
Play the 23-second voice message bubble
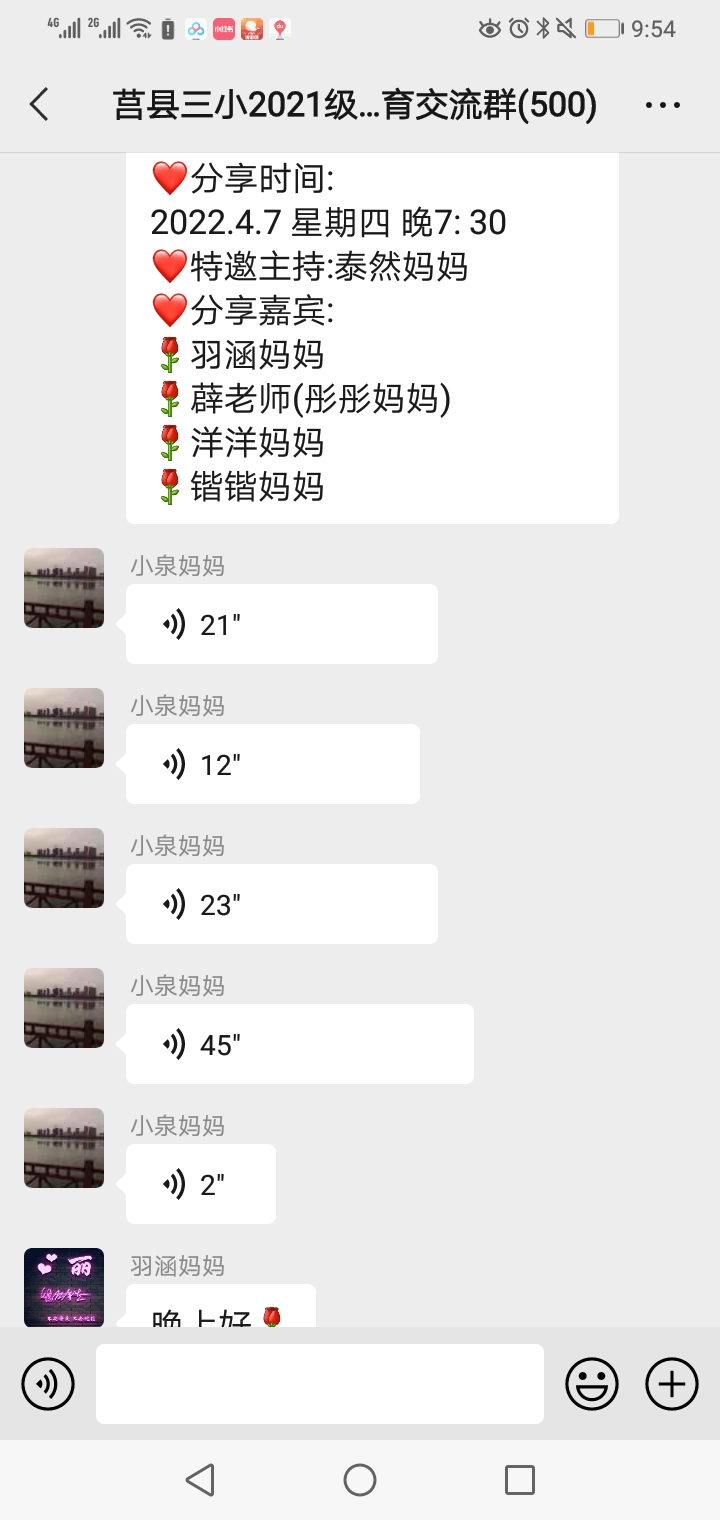click(280, 903)
